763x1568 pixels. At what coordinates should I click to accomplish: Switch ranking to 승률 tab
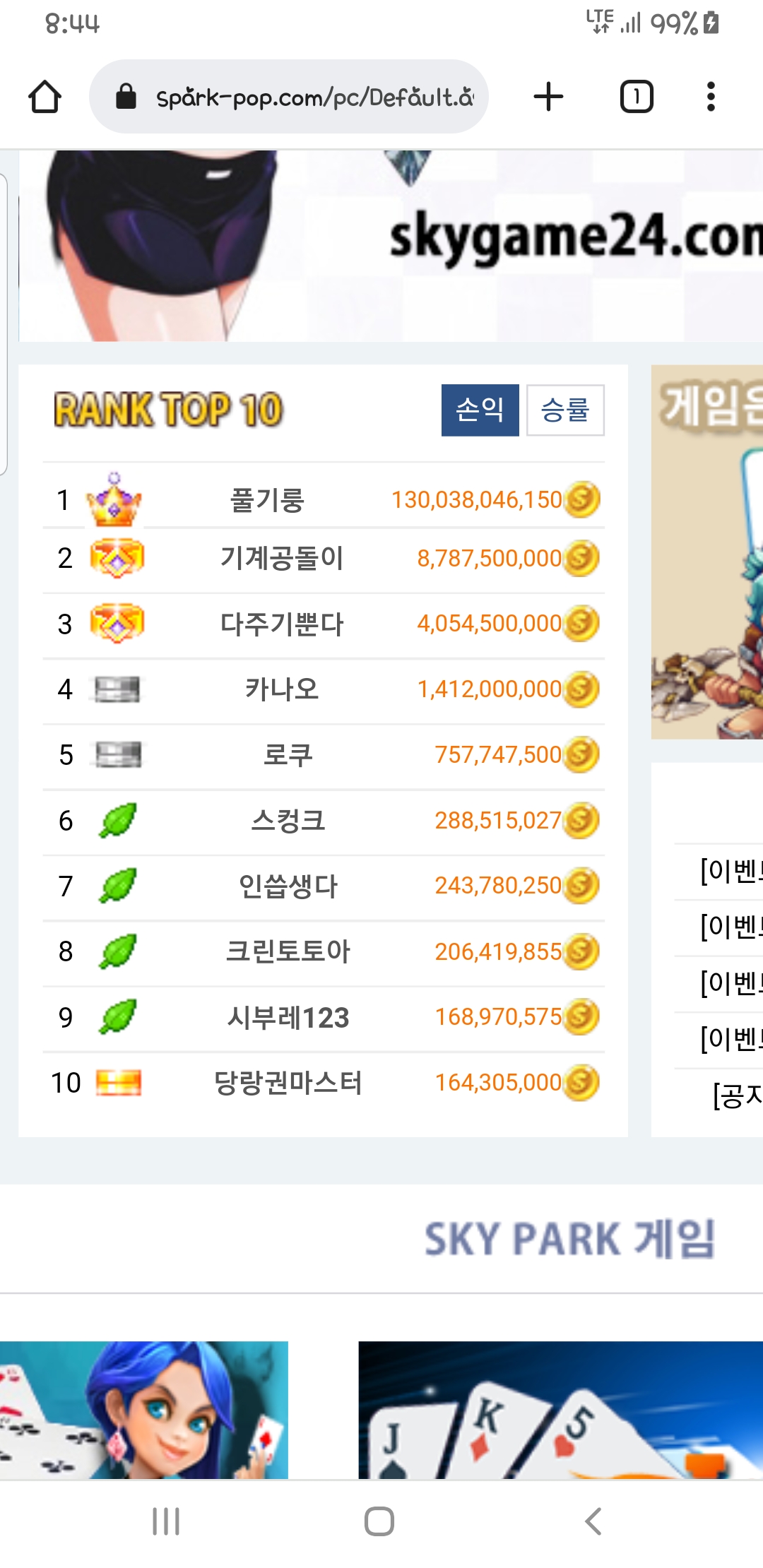point(565,410)
